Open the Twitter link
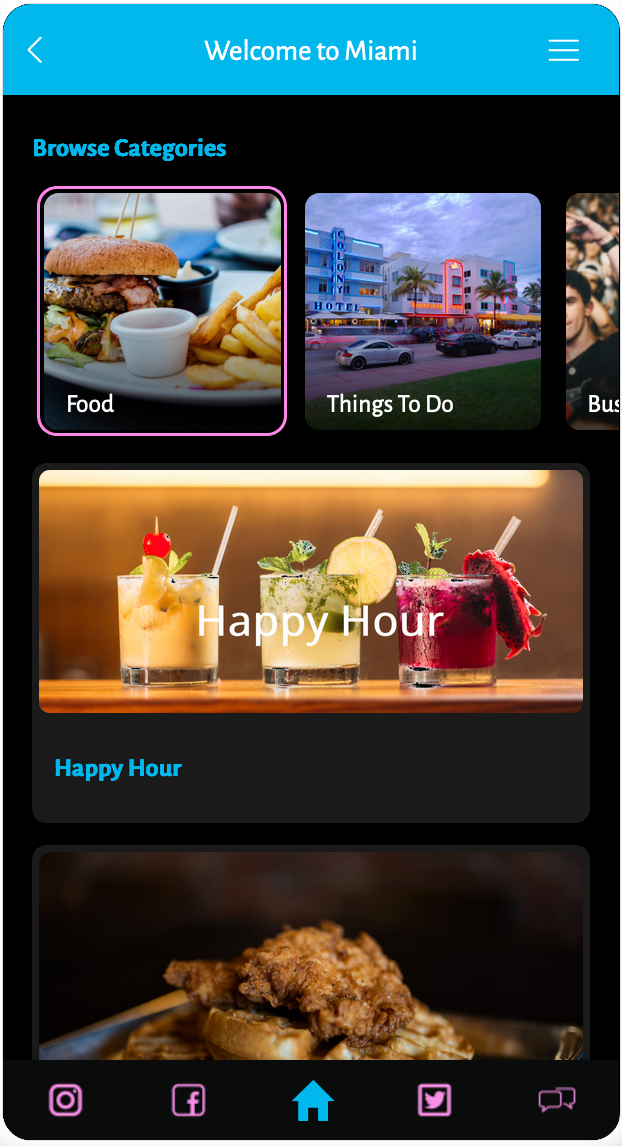 pos(434,1100)
